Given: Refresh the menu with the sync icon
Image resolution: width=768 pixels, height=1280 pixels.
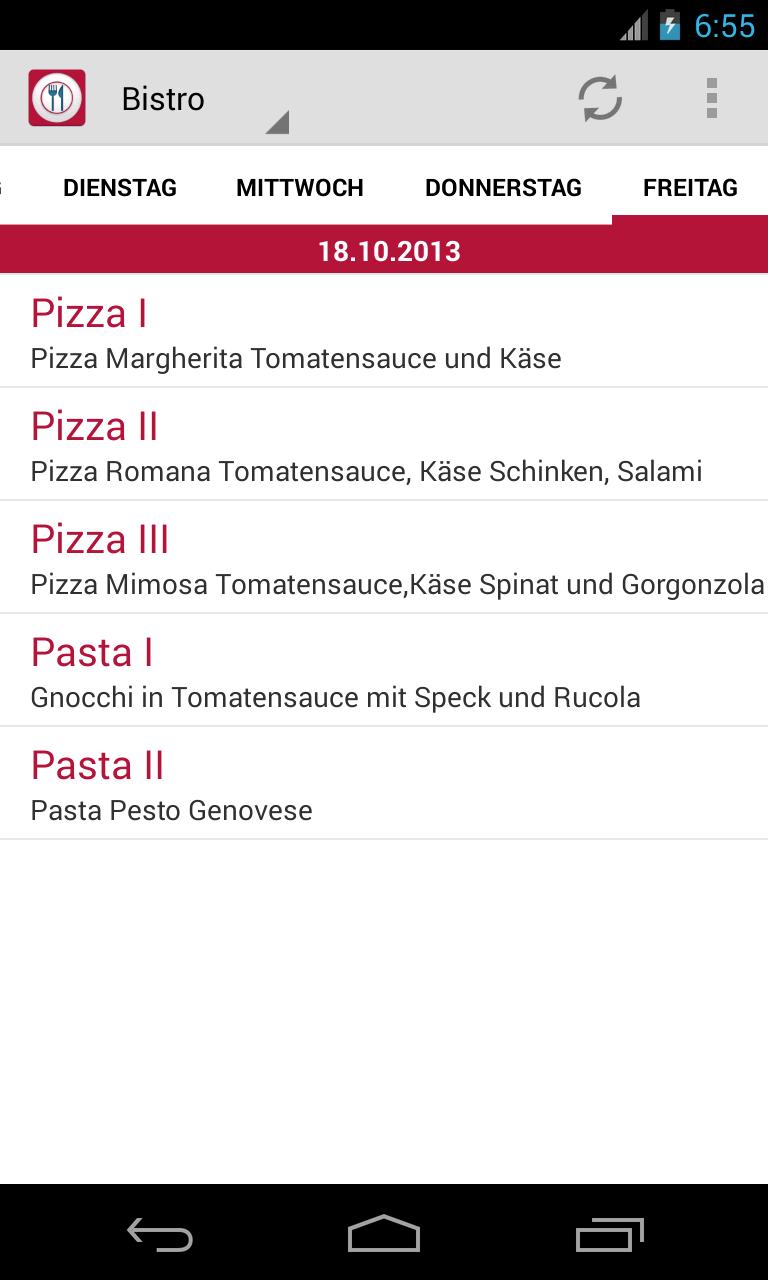Looking at the screenshot, I should (x=600, y=98).
